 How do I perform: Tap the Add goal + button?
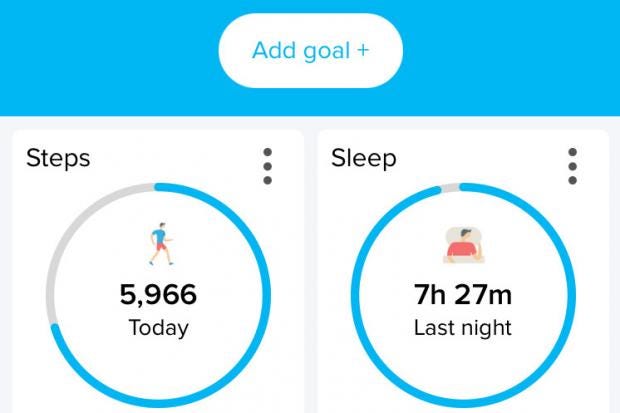point(310,50)
